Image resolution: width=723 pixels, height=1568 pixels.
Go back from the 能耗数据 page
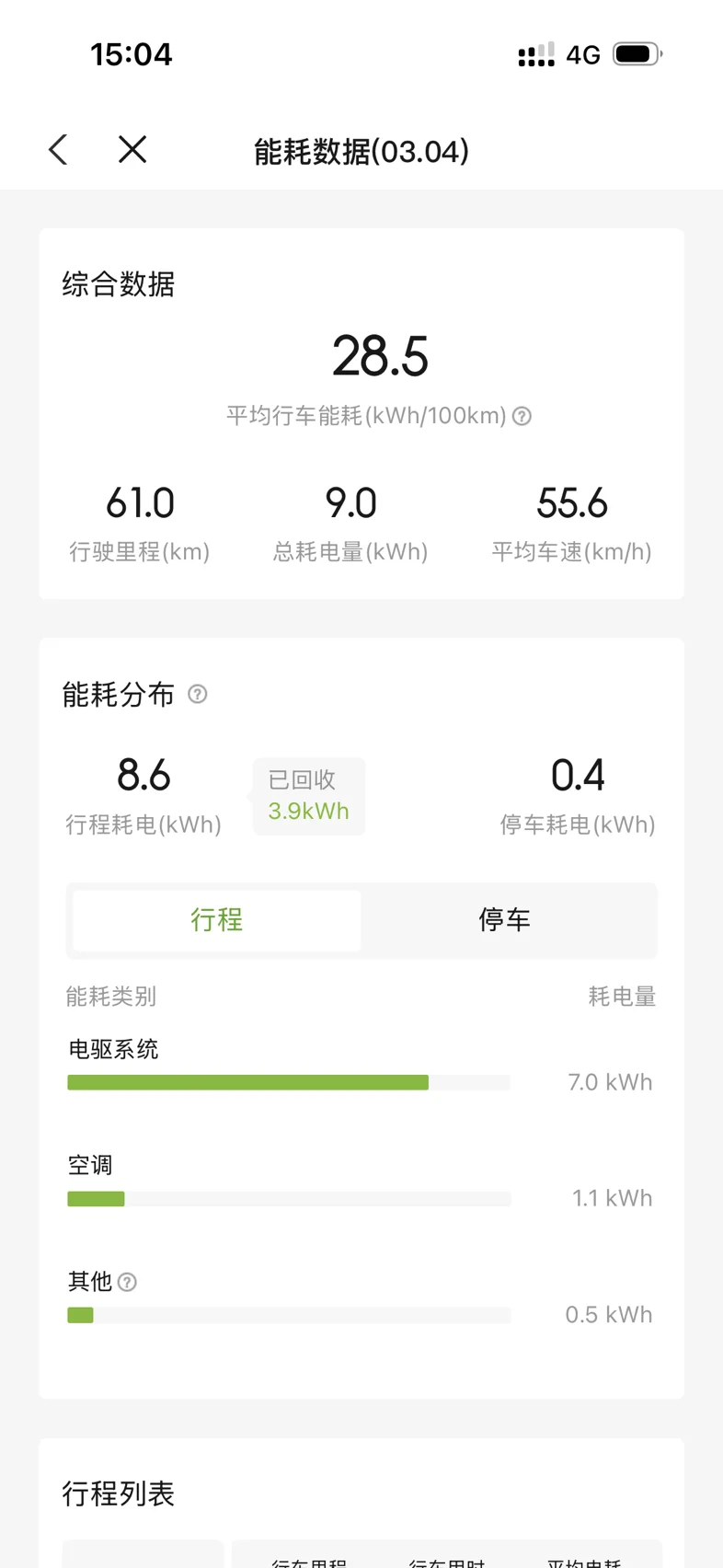[58, 149]
